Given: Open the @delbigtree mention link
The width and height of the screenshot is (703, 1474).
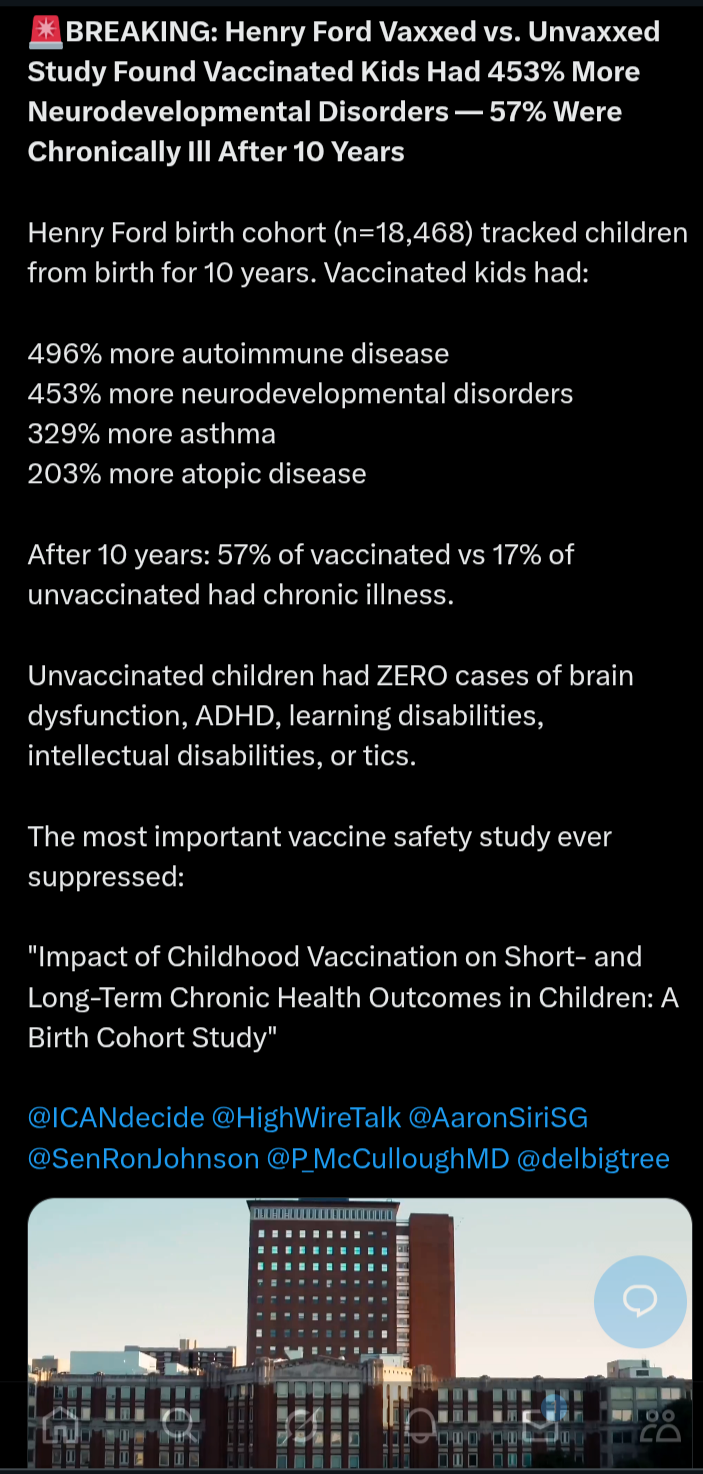Looking at the screenshot, I should coord(592,1159).
